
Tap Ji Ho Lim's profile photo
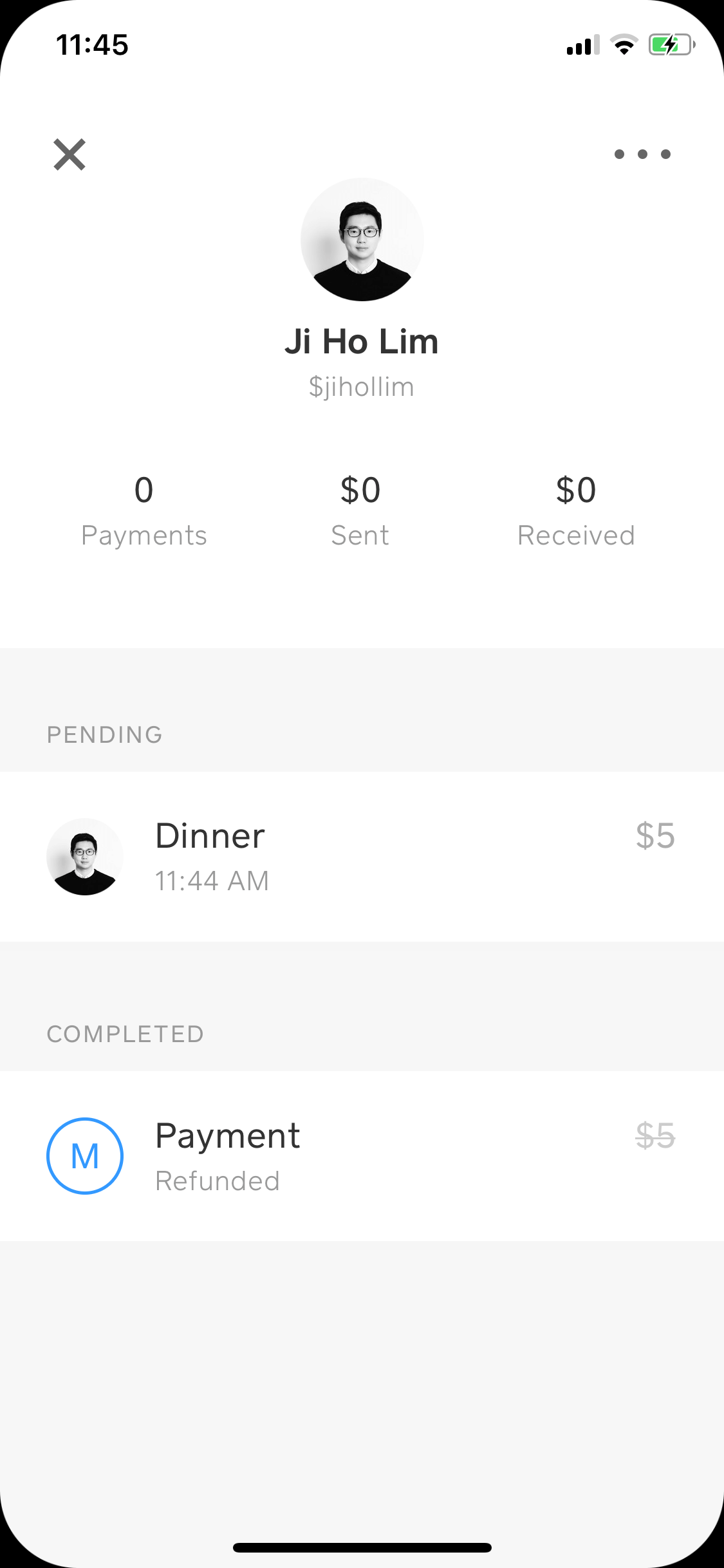tap(362, 239)
